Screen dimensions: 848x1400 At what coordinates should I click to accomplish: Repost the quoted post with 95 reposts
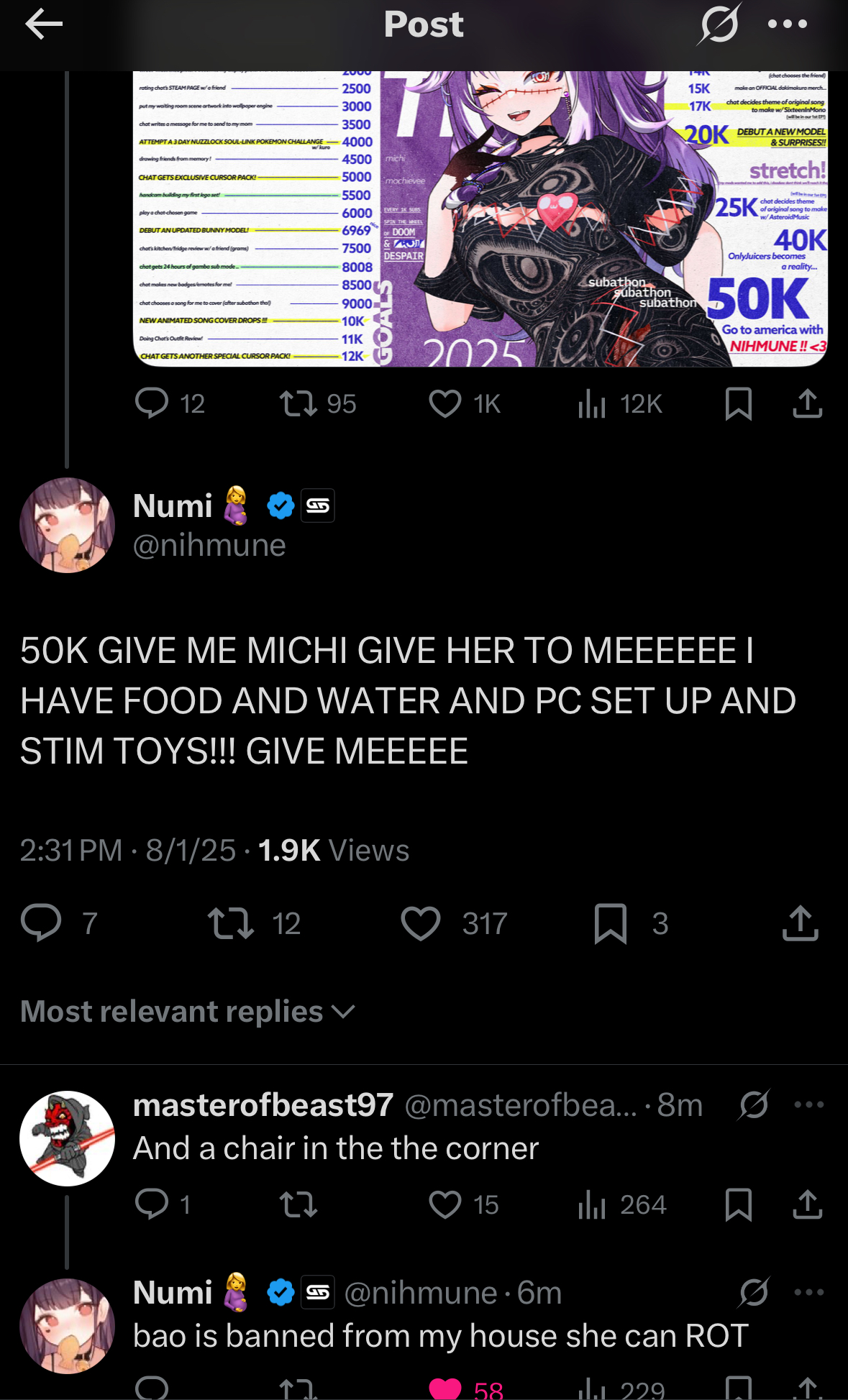tap(298, 403)
